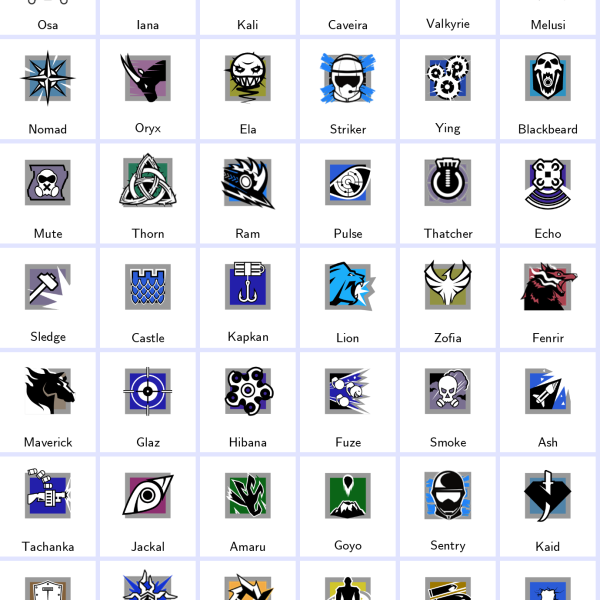Select Fenrir from the grid
This screenshot has height=600, width=600.
548,296
